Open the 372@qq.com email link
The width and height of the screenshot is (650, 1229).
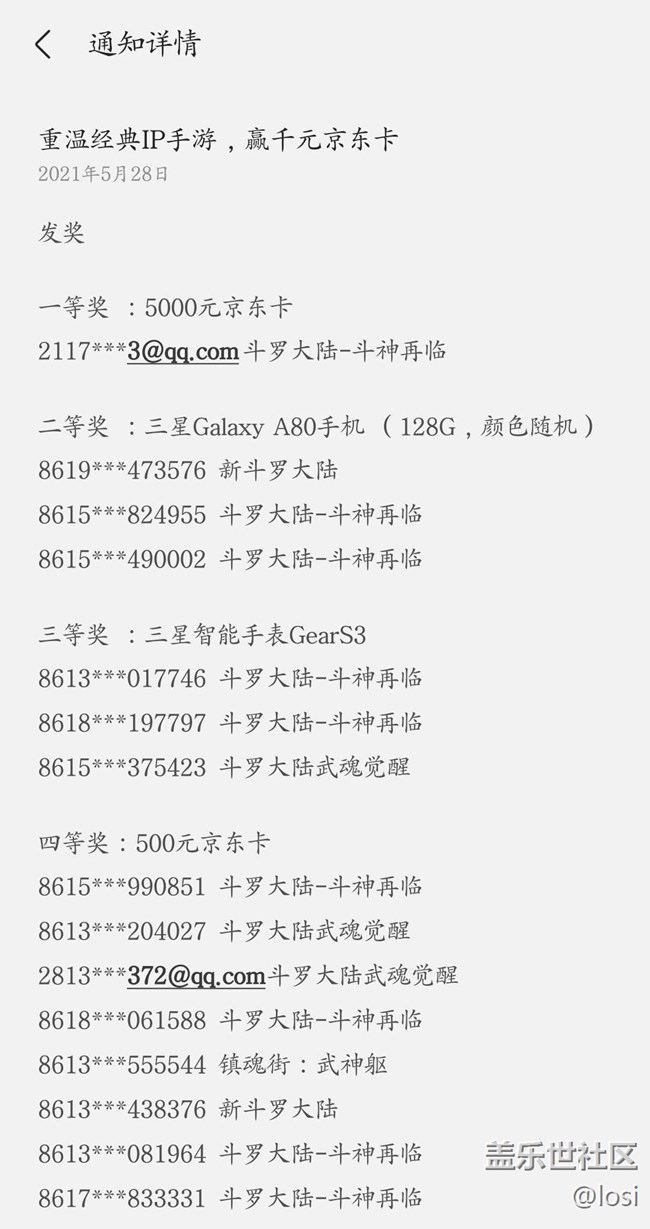[196, 975]
